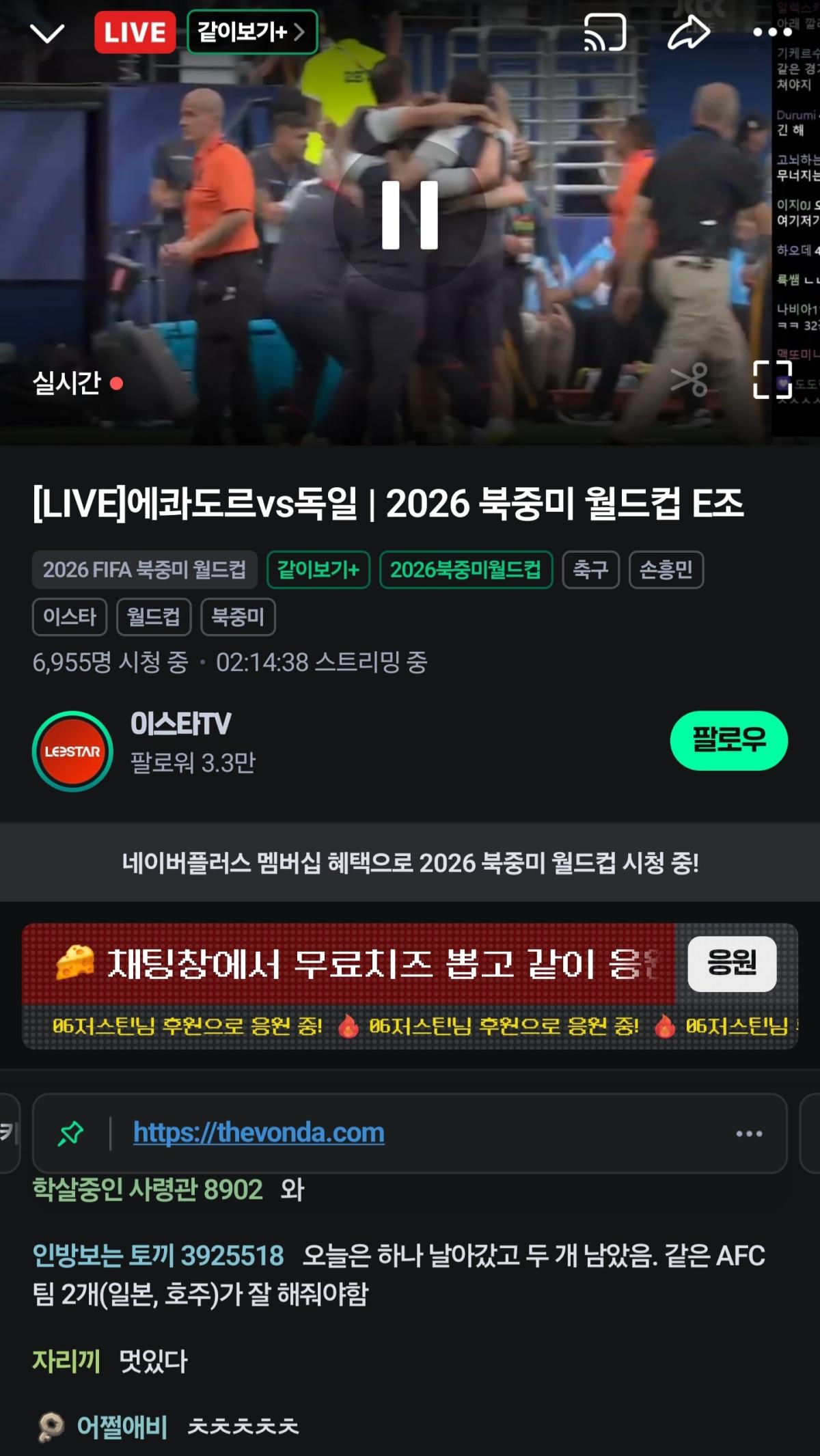
Task: Create a clip with the scissors icon
Action: click(689, 379)
